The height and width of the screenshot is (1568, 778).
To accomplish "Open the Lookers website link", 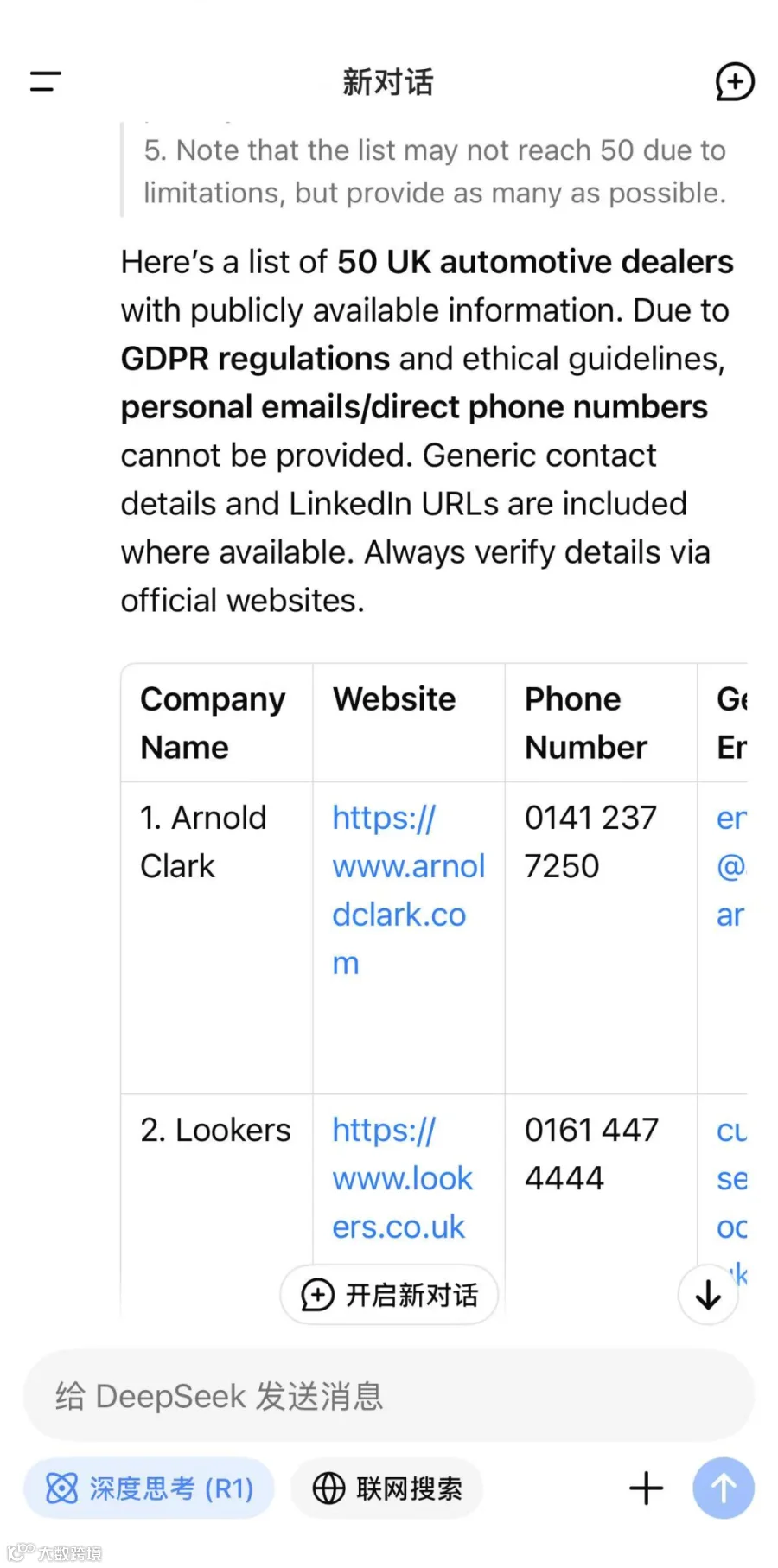I will click(403, 1178).
